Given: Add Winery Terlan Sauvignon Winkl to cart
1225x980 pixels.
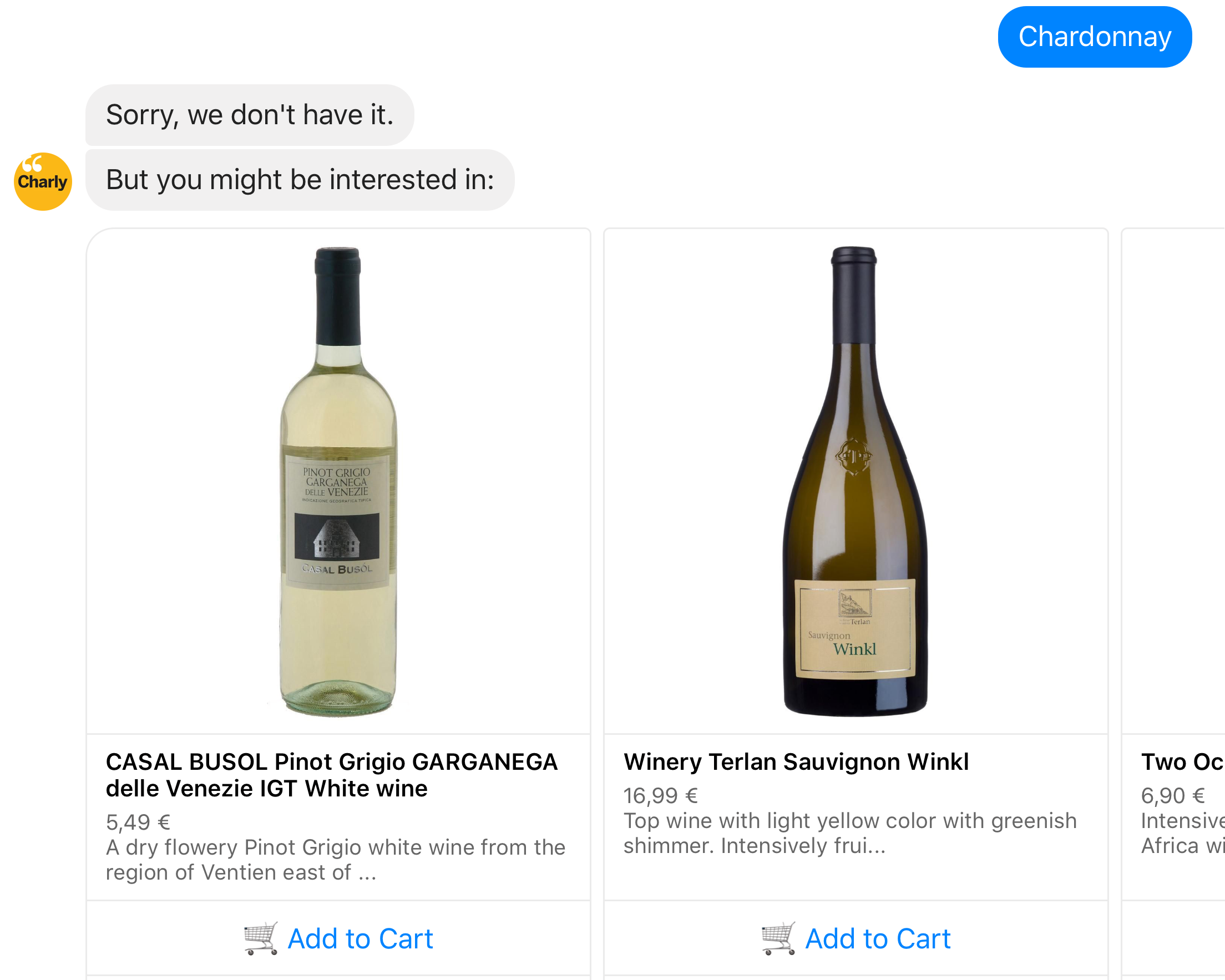Looking at the screenshot, I should click(x=856, y=938).
